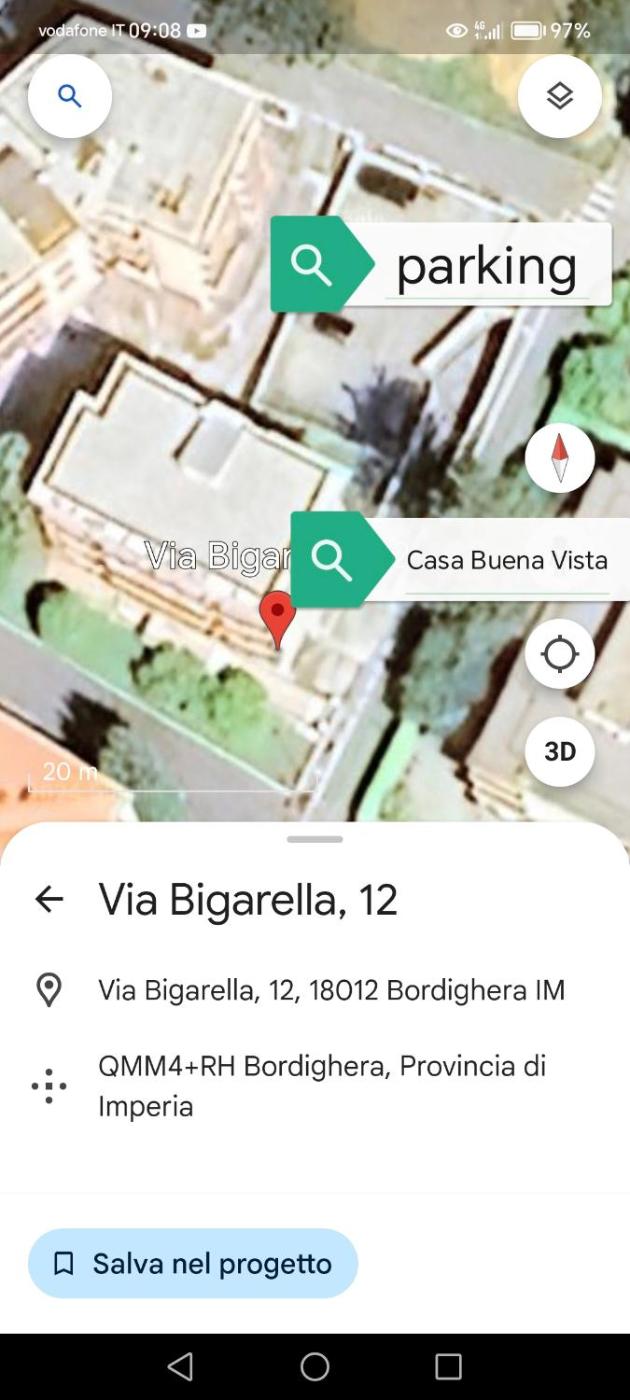Open the map layers menu
The width and height of the screenshot is (630, 1400).
coord(559,96)
